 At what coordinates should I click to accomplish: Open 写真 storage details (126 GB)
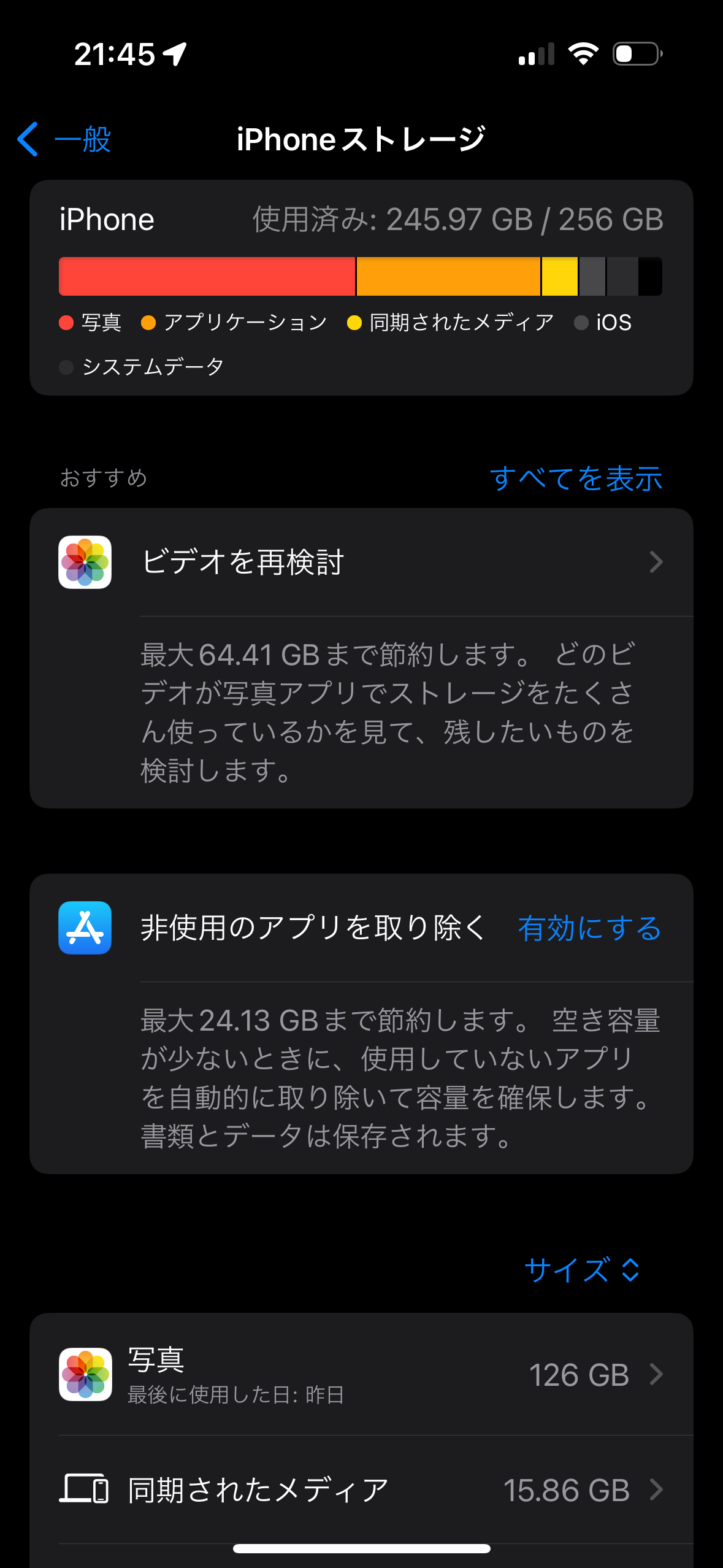click(361, 1374)
